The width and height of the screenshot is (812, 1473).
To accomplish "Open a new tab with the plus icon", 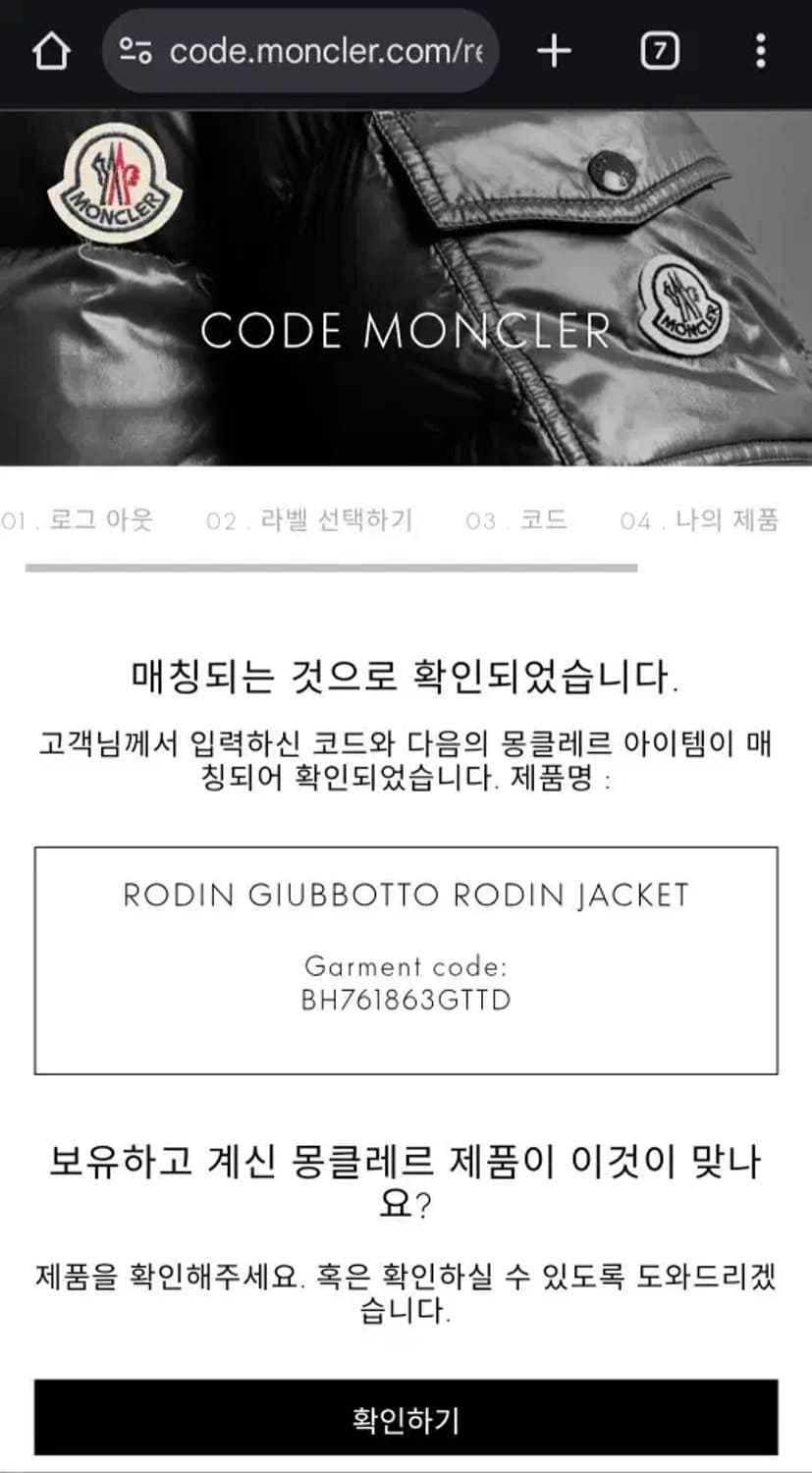I will [x=556, y=51].
